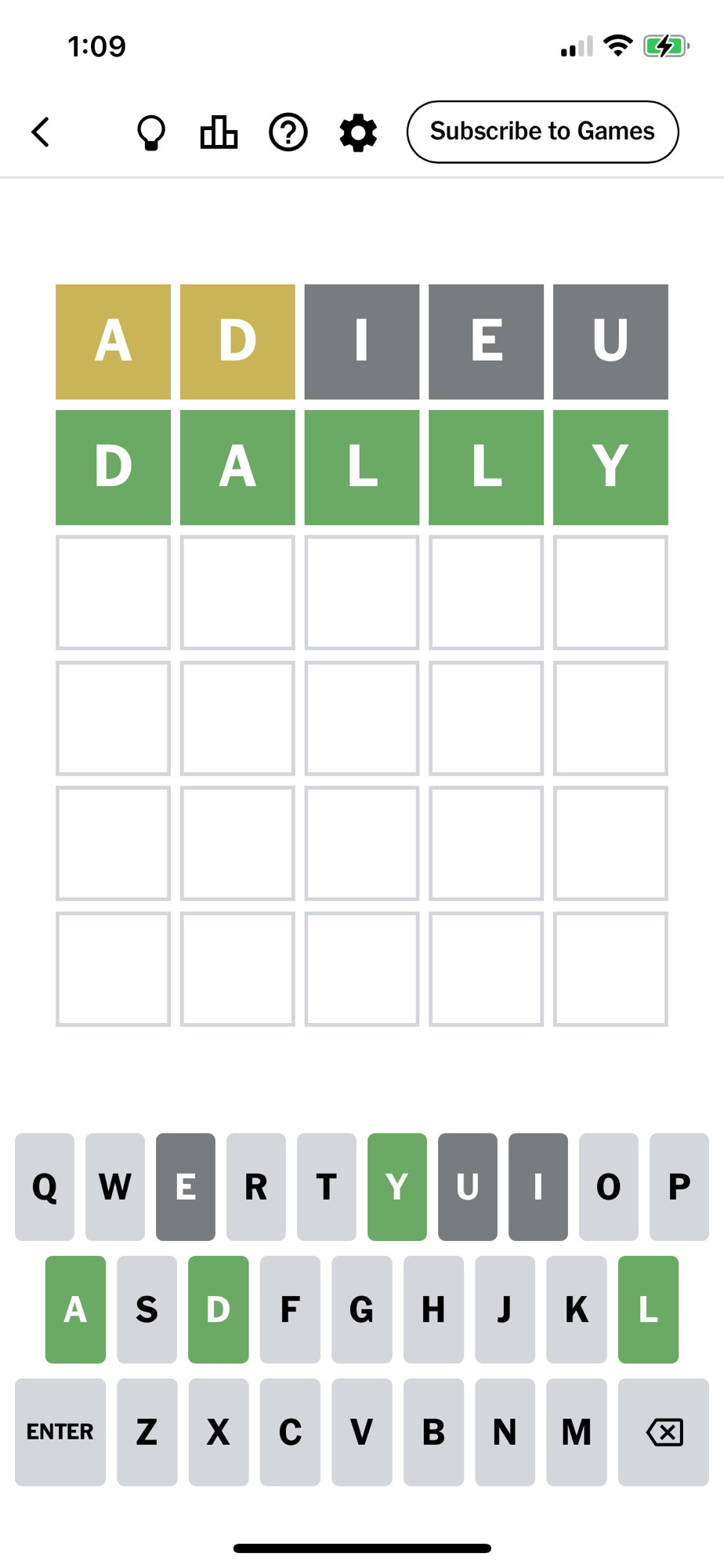Image resolution: width=724 pixels, height=1568 pixels.
Task: Type the letter Q key
Action: pos(45,1186)
